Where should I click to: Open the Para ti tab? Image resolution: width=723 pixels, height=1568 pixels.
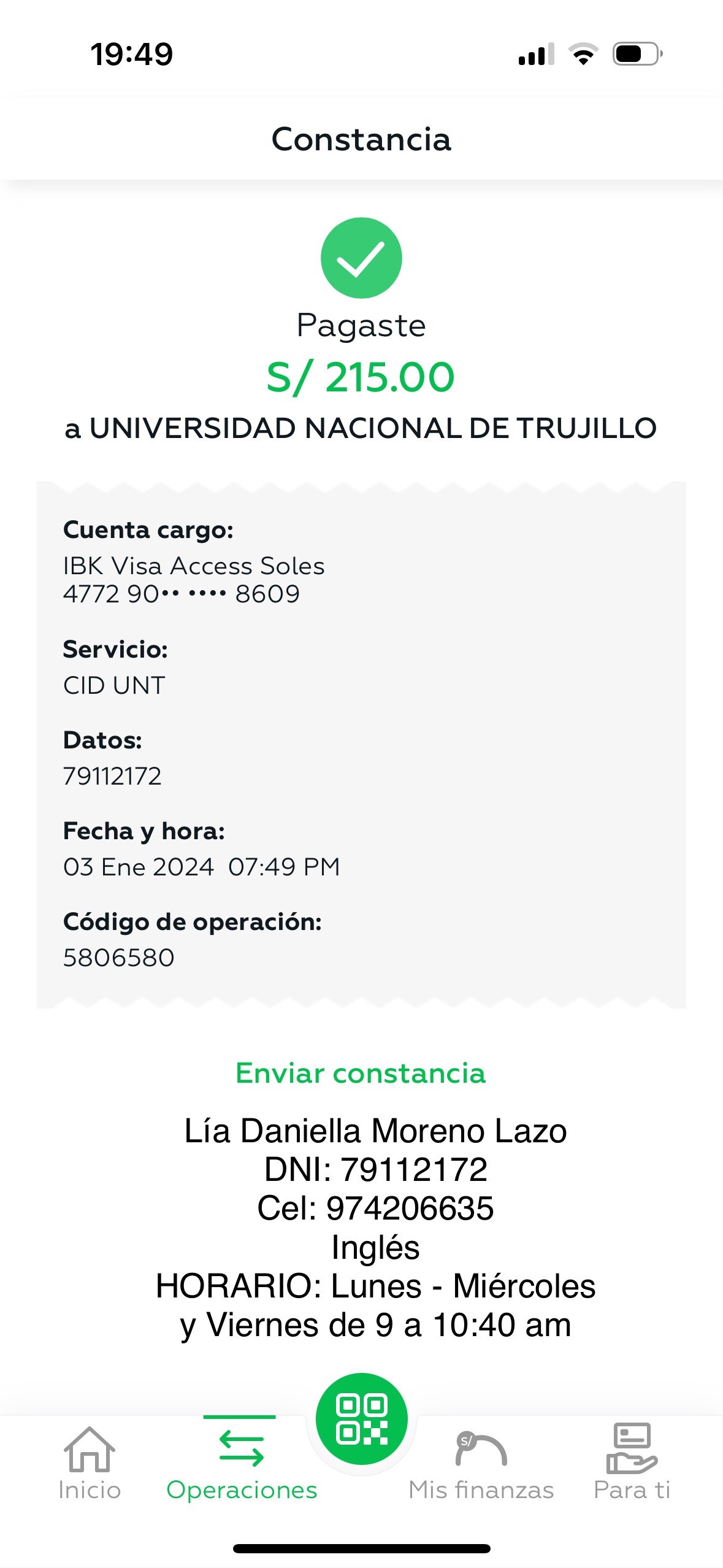pos(632,1464)
